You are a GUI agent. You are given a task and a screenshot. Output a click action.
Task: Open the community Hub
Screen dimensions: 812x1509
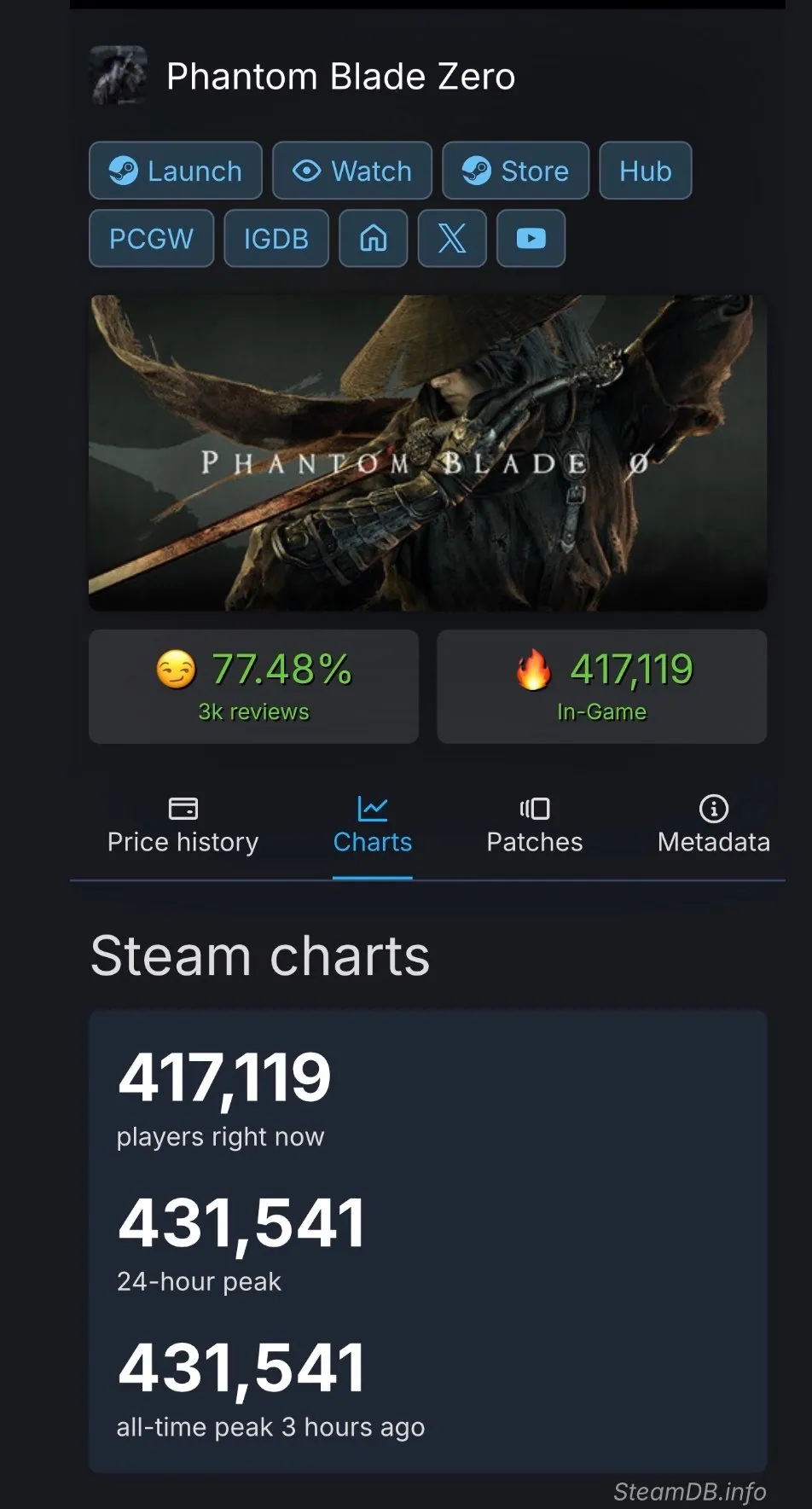coord(645,171)
